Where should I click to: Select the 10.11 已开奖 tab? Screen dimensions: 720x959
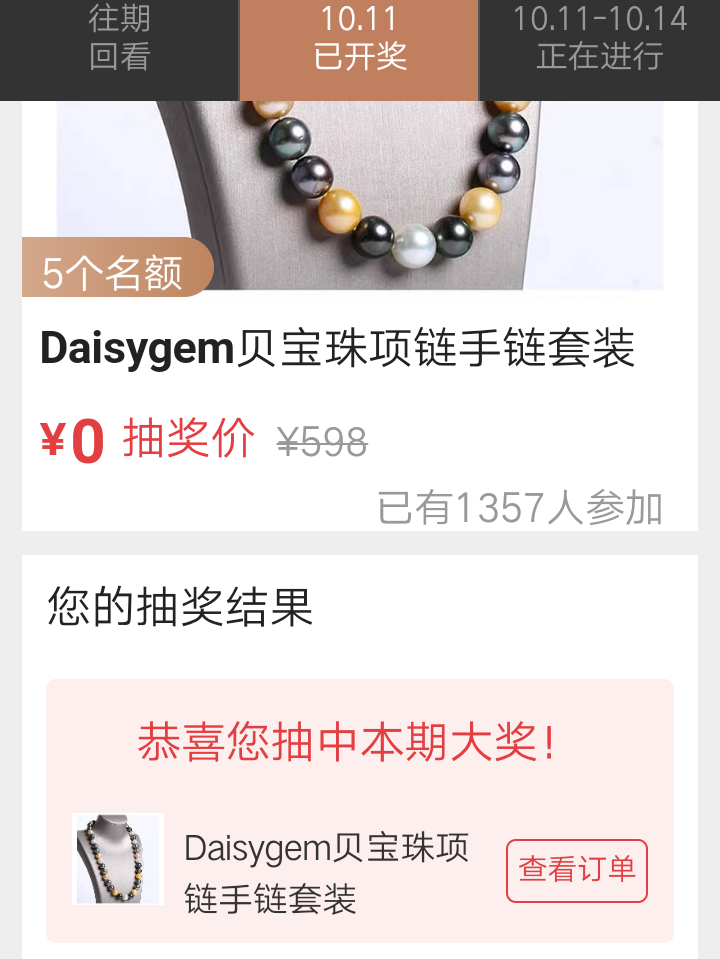click(x=359, y=40)
